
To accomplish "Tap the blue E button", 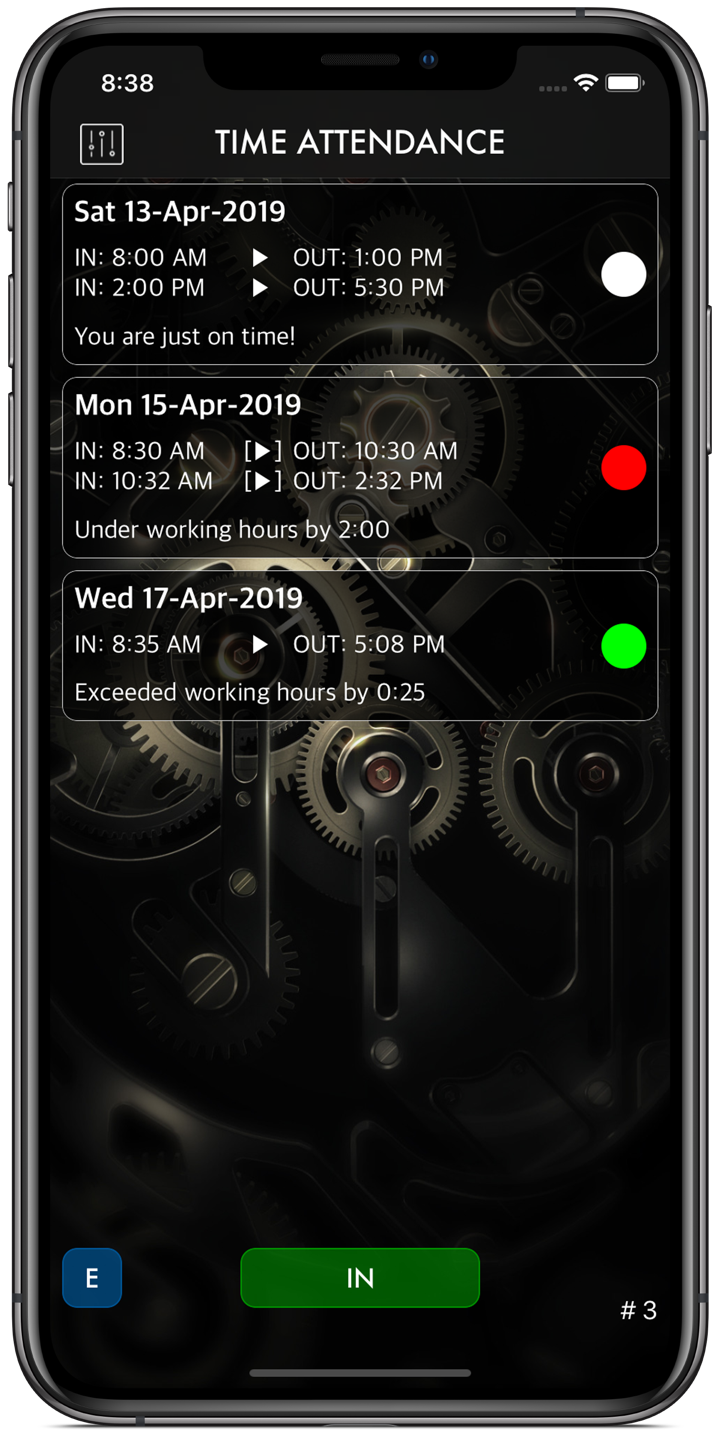I will click(x=92, y=1278).
